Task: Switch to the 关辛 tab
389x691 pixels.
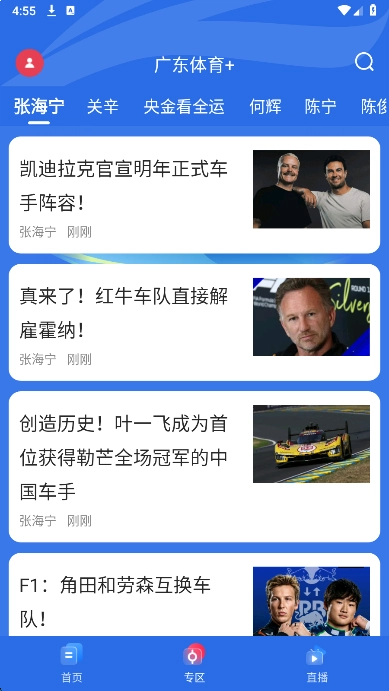Action: click(x=103, y=107)
